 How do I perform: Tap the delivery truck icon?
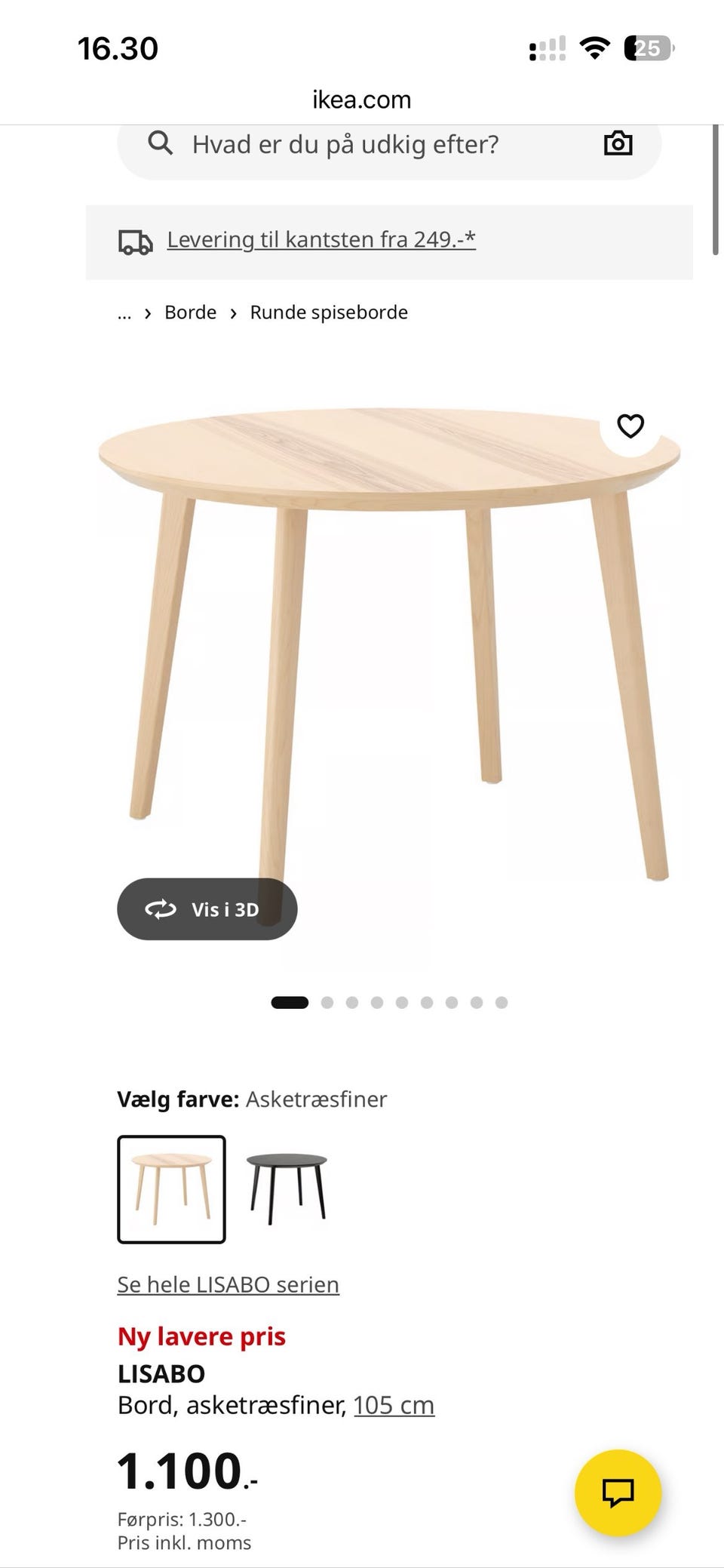[134, 241]
